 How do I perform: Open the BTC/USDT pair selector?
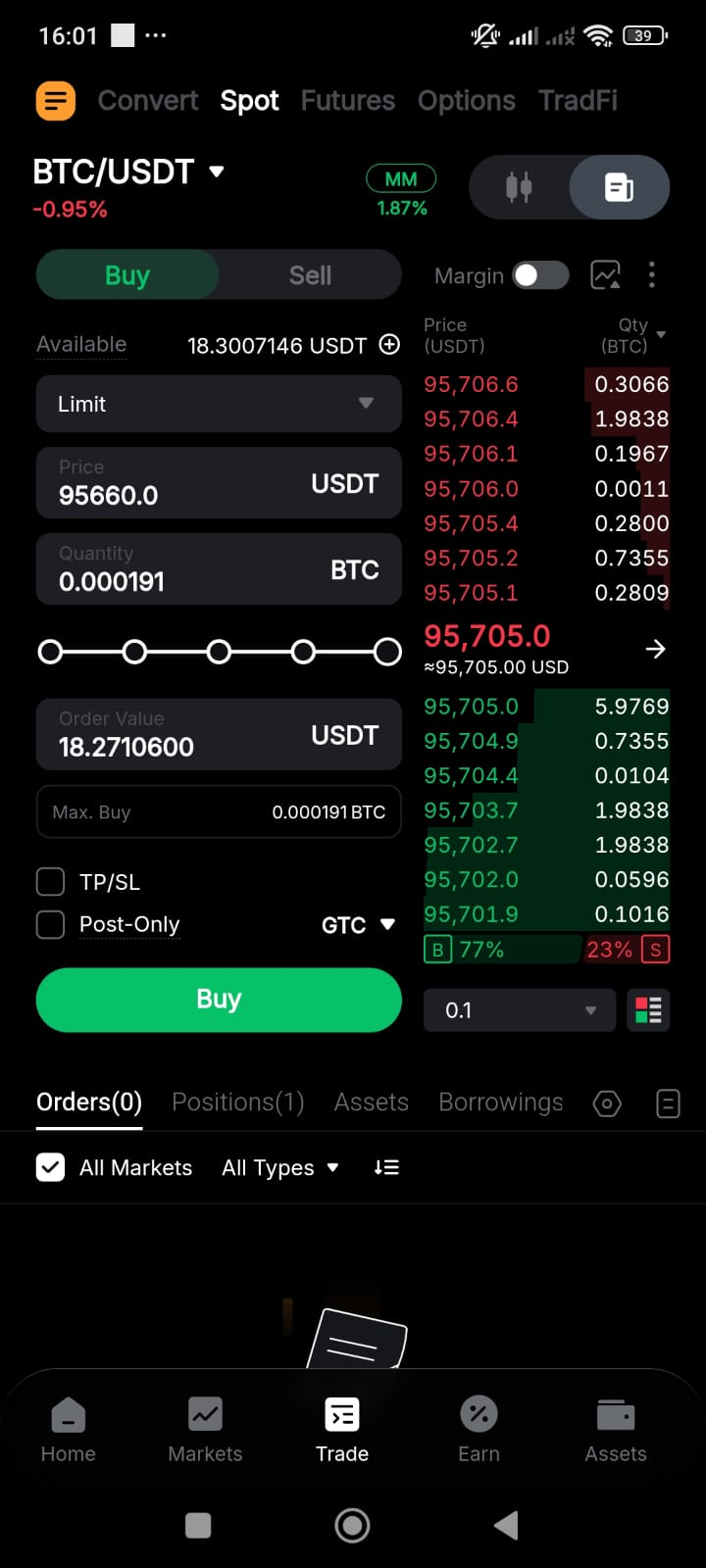tap(128, 171)
